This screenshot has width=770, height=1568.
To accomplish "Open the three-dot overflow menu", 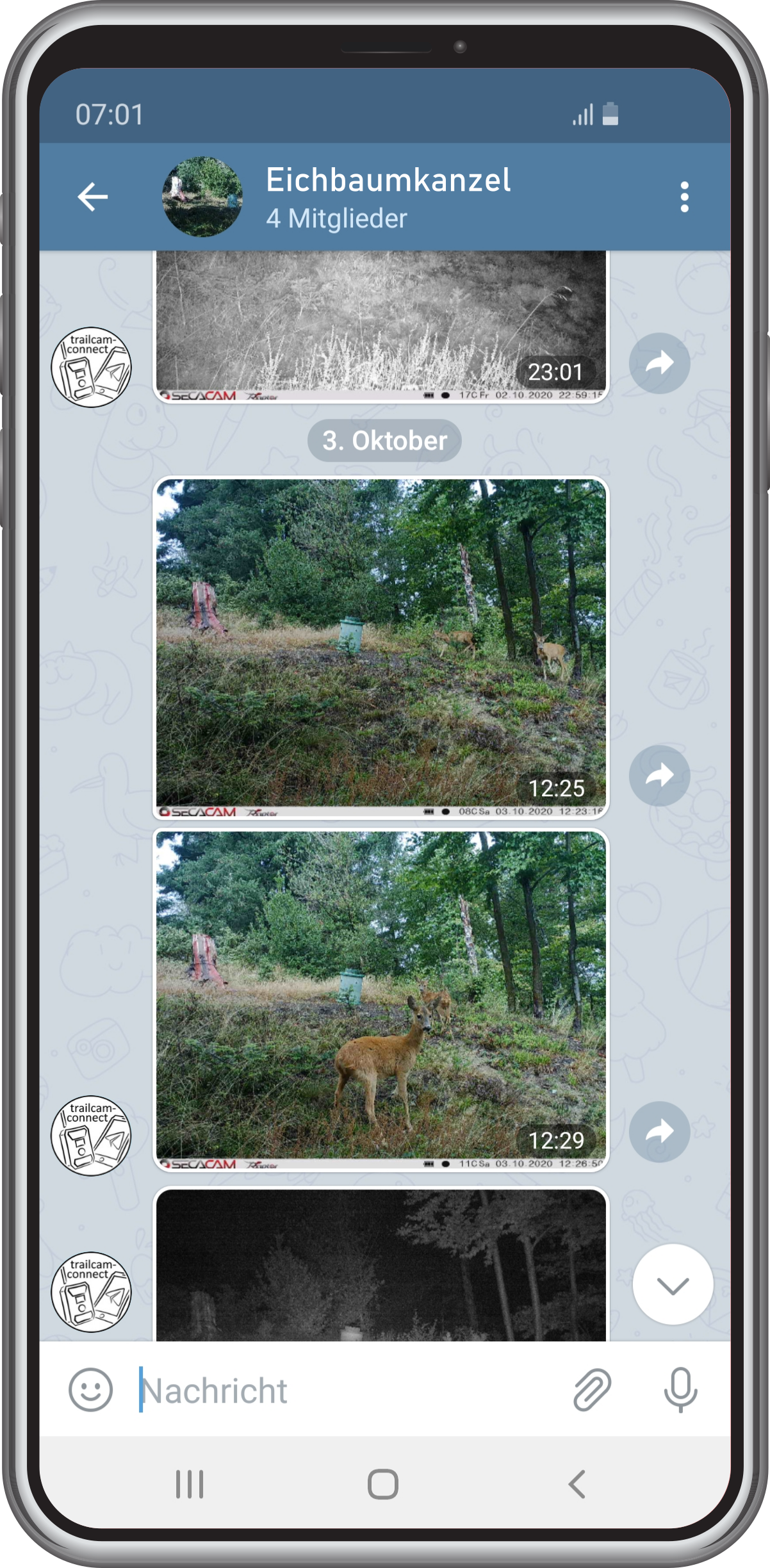I will [x=684, y=197].
